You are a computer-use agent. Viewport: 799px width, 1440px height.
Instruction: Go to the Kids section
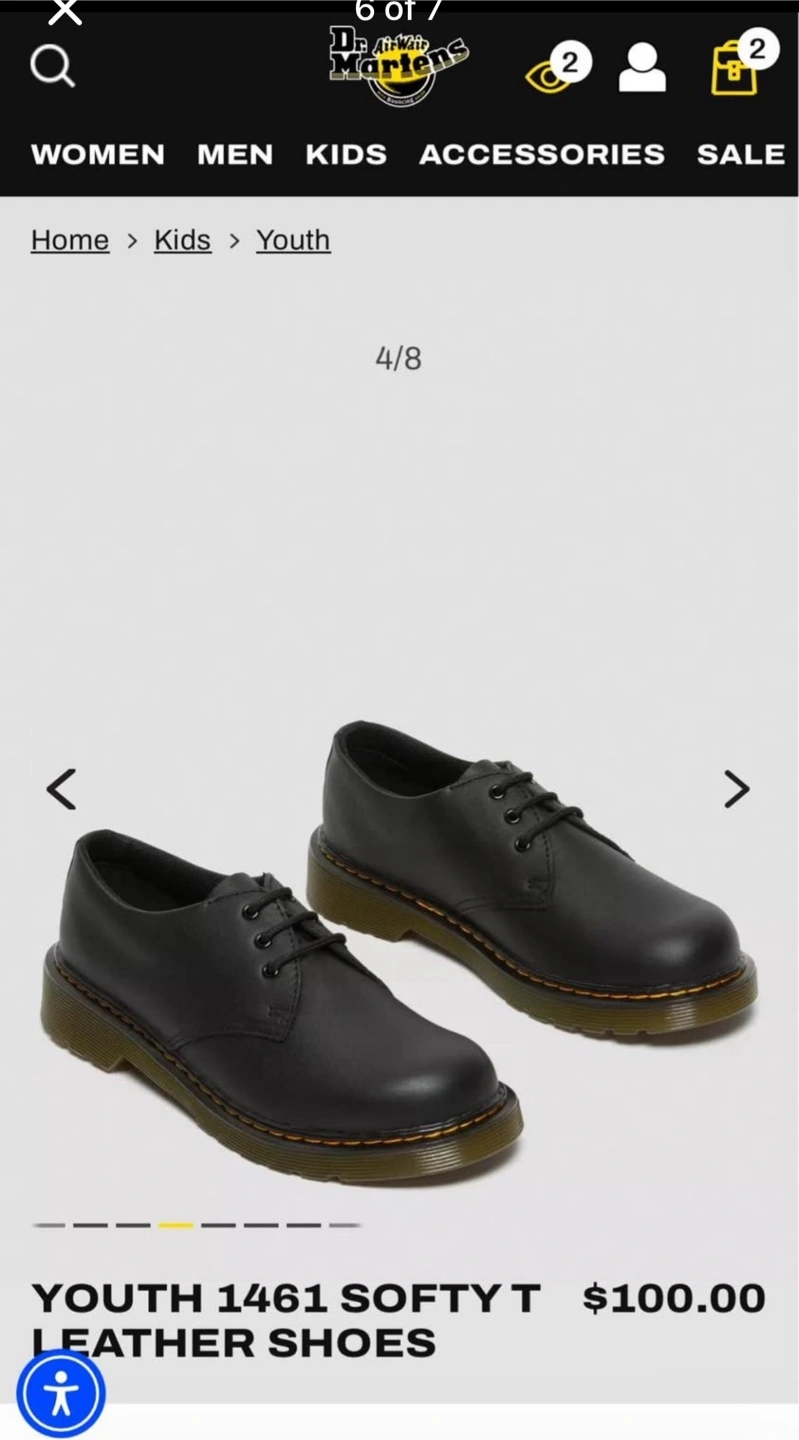click(x=346, y=154)
